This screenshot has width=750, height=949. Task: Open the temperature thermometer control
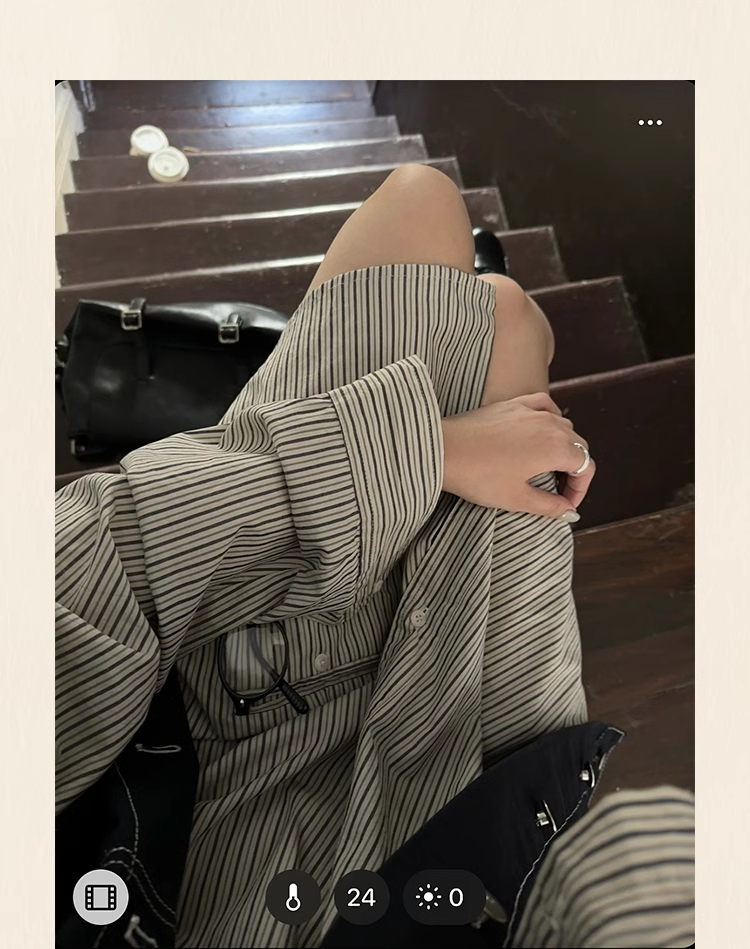[x=293, y=897]
